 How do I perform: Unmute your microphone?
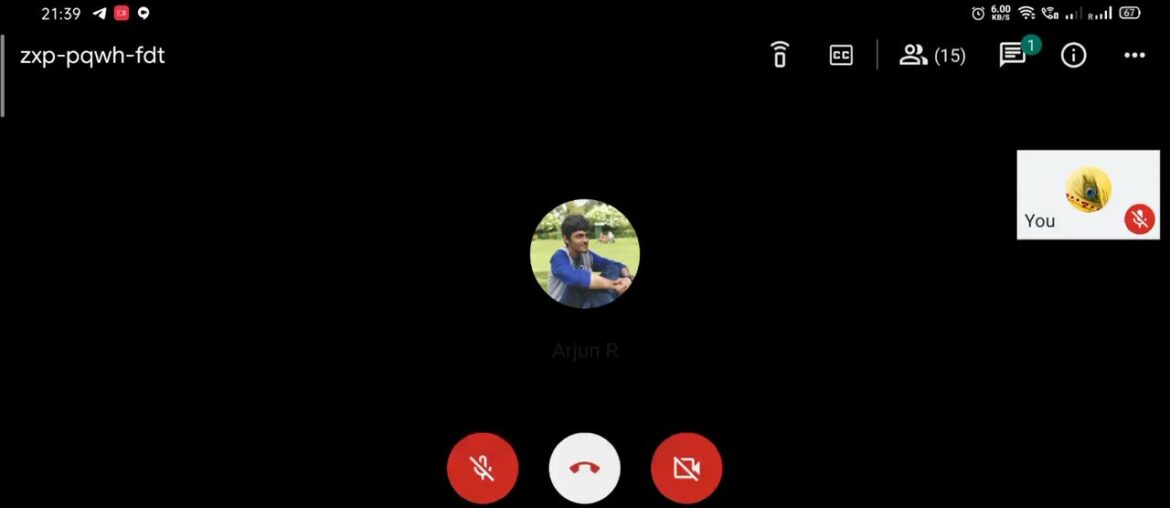click(x=482, y=468)
